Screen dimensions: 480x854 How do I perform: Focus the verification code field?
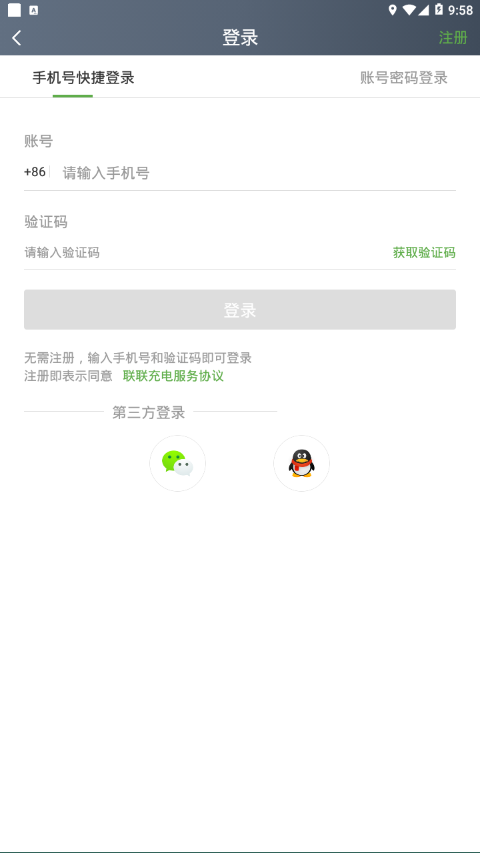202,253
